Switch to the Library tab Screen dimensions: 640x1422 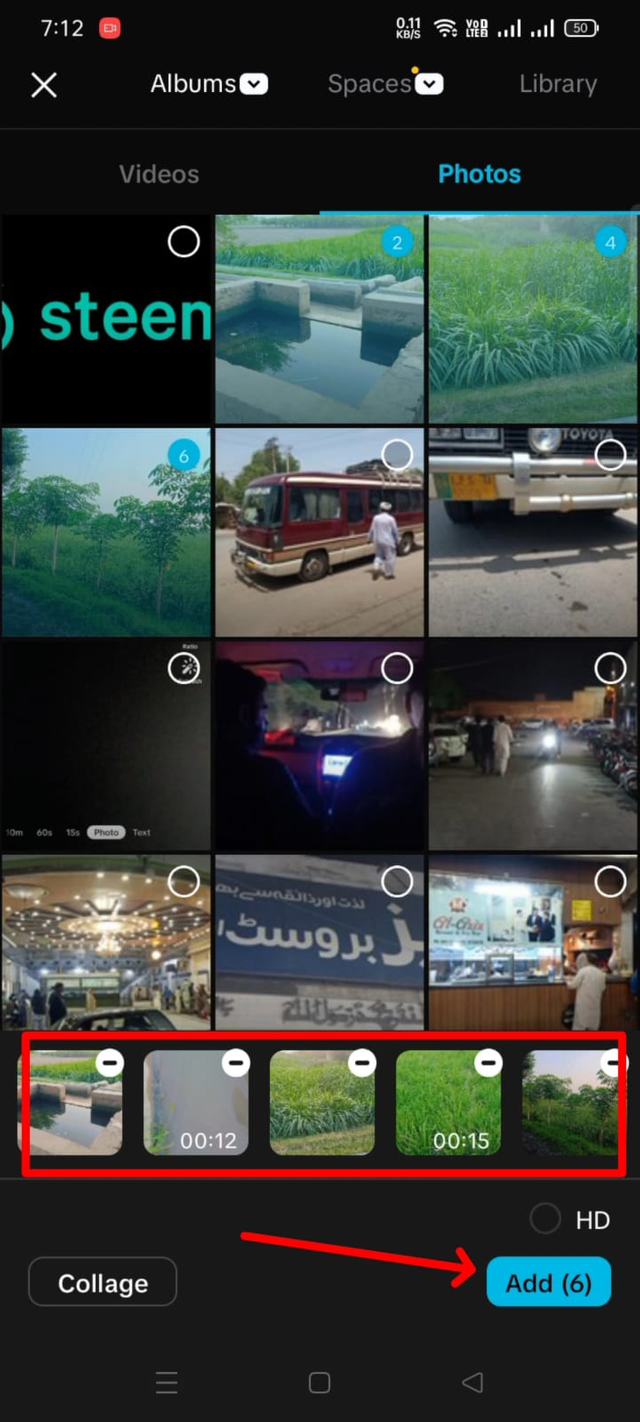(x=558, y=84)
